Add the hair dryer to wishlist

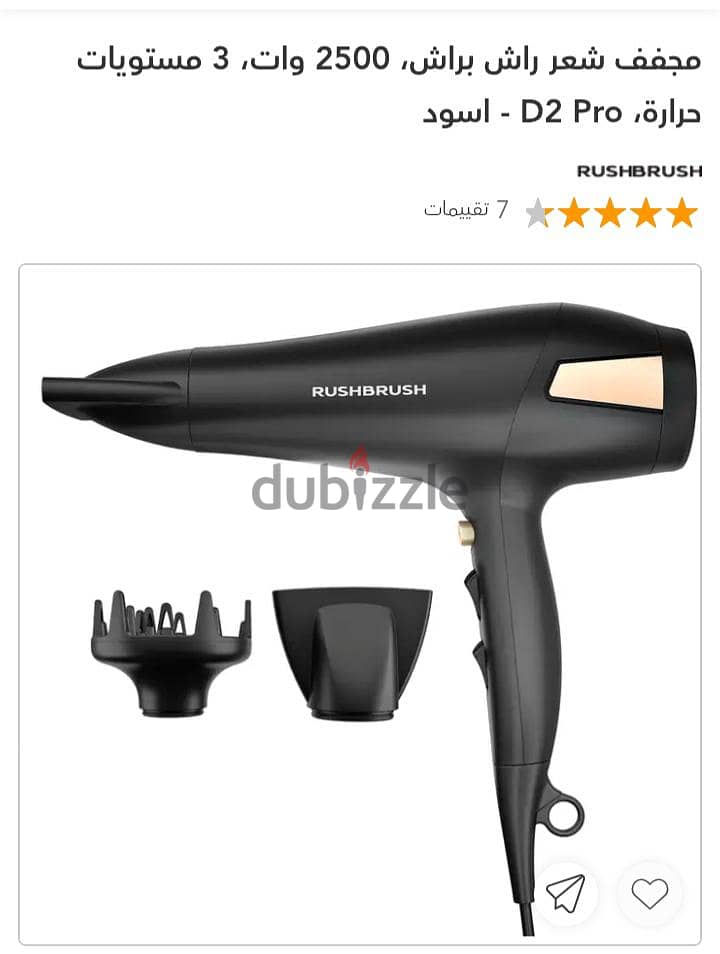[649, 894]
